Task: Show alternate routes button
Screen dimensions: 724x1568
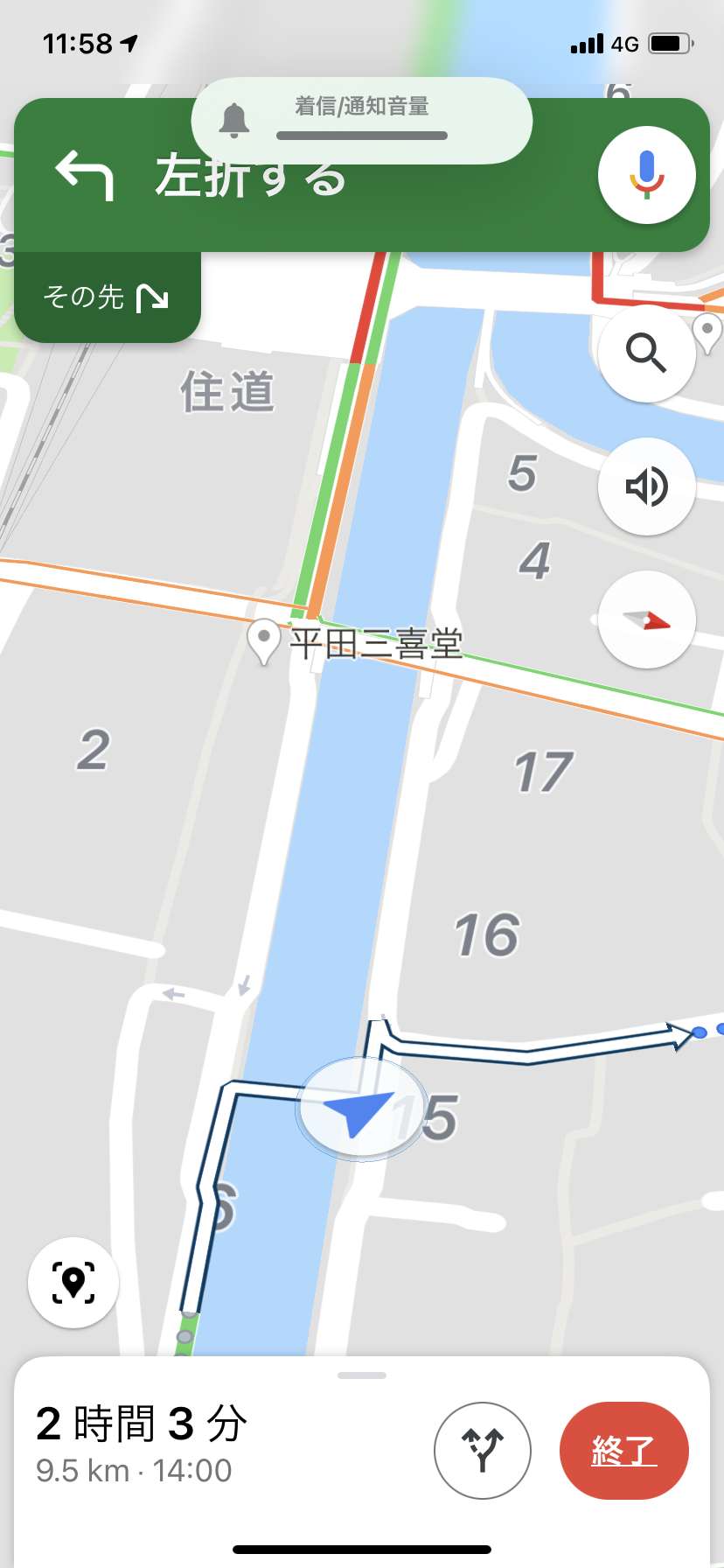Action: [483, 1451]
